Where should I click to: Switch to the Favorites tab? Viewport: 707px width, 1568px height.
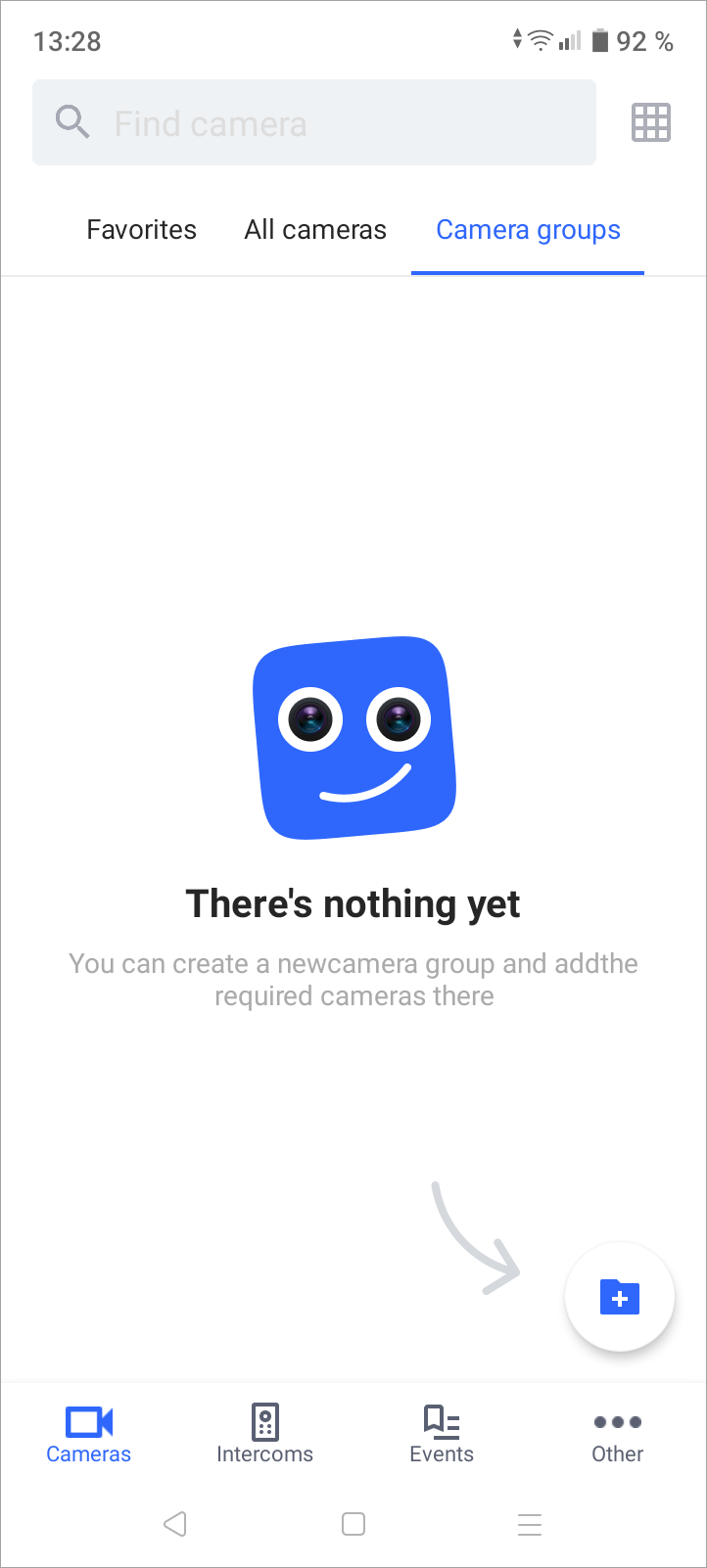pyautogui.click(x=142, y=230)
